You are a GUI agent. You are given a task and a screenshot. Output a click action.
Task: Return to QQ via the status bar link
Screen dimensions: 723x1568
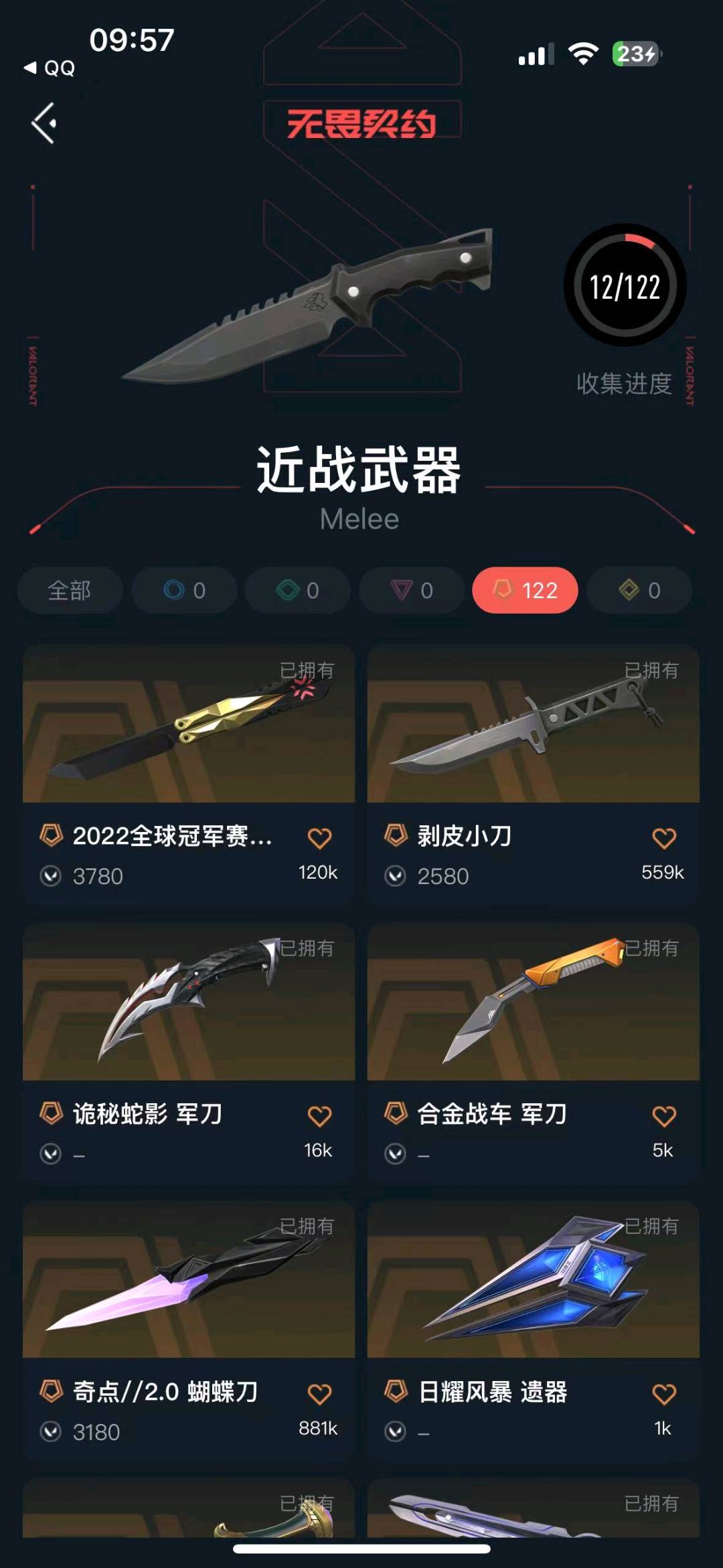click(51, 68)
